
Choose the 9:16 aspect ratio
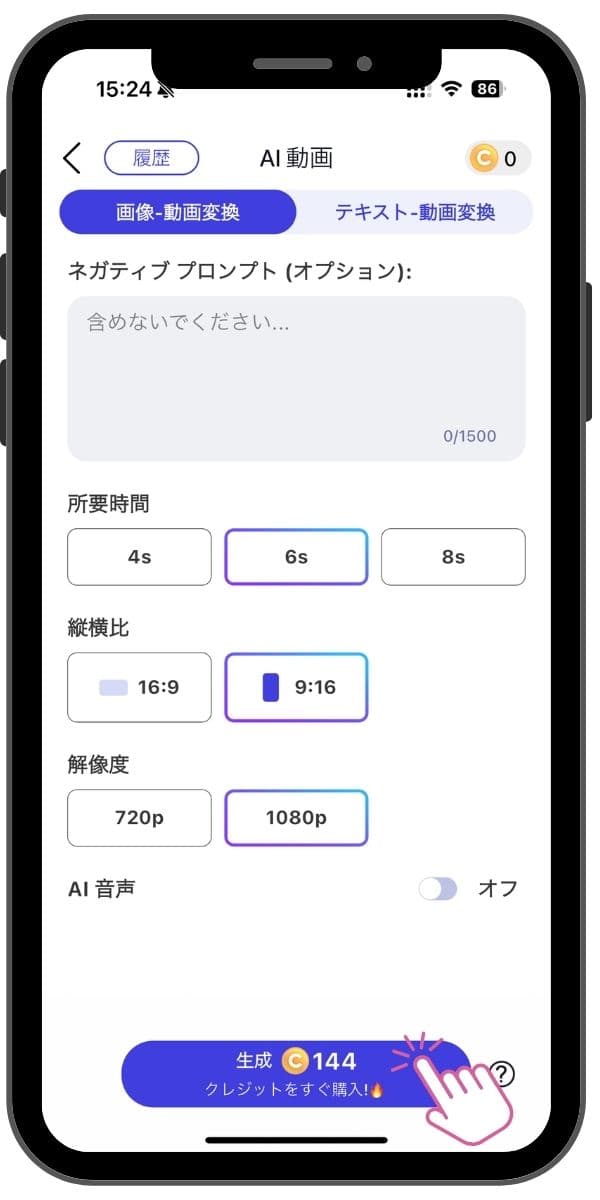pyautogui.click(x=296, y=687)
